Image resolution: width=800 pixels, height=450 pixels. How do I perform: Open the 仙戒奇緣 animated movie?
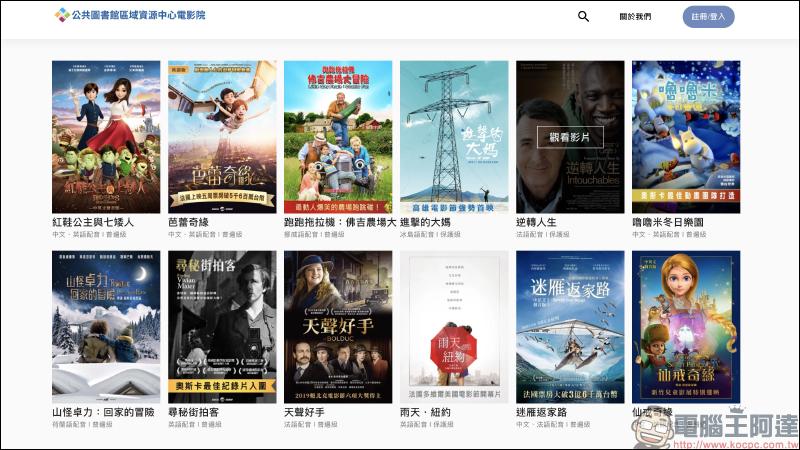point(686,326)
